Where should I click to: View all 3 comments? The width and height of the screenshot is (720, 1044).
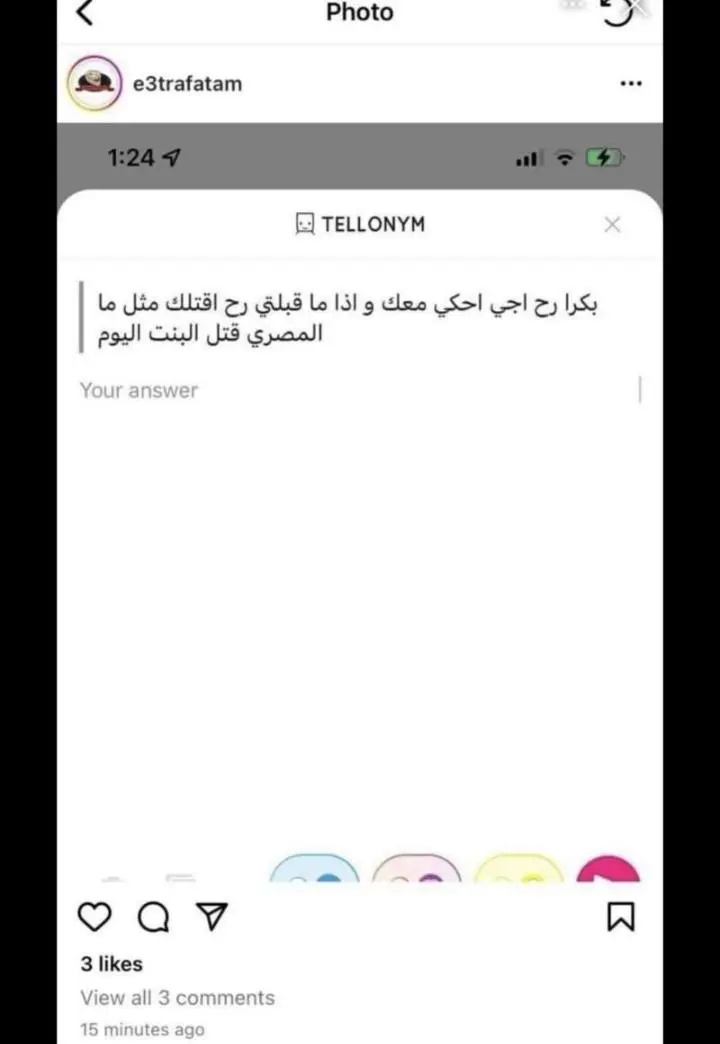click(177, 998)
